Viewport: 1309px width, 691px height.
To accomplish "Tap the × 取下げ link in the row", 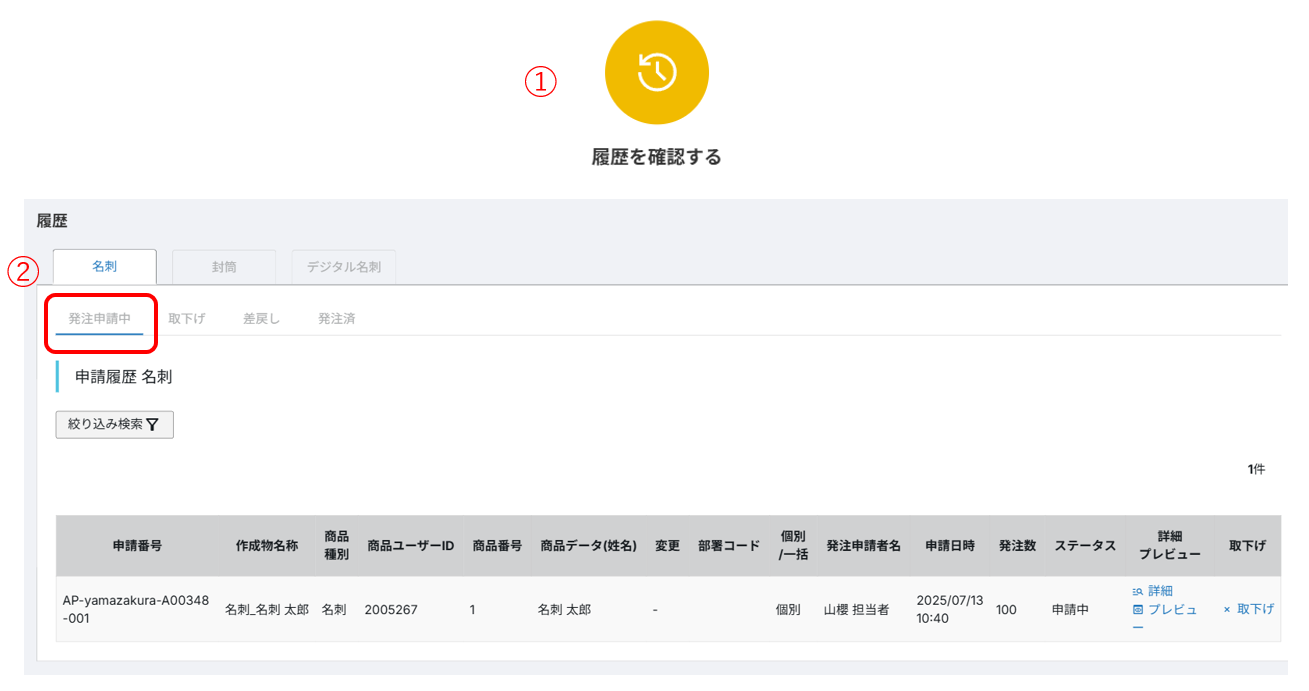I will click(1249, 608).
